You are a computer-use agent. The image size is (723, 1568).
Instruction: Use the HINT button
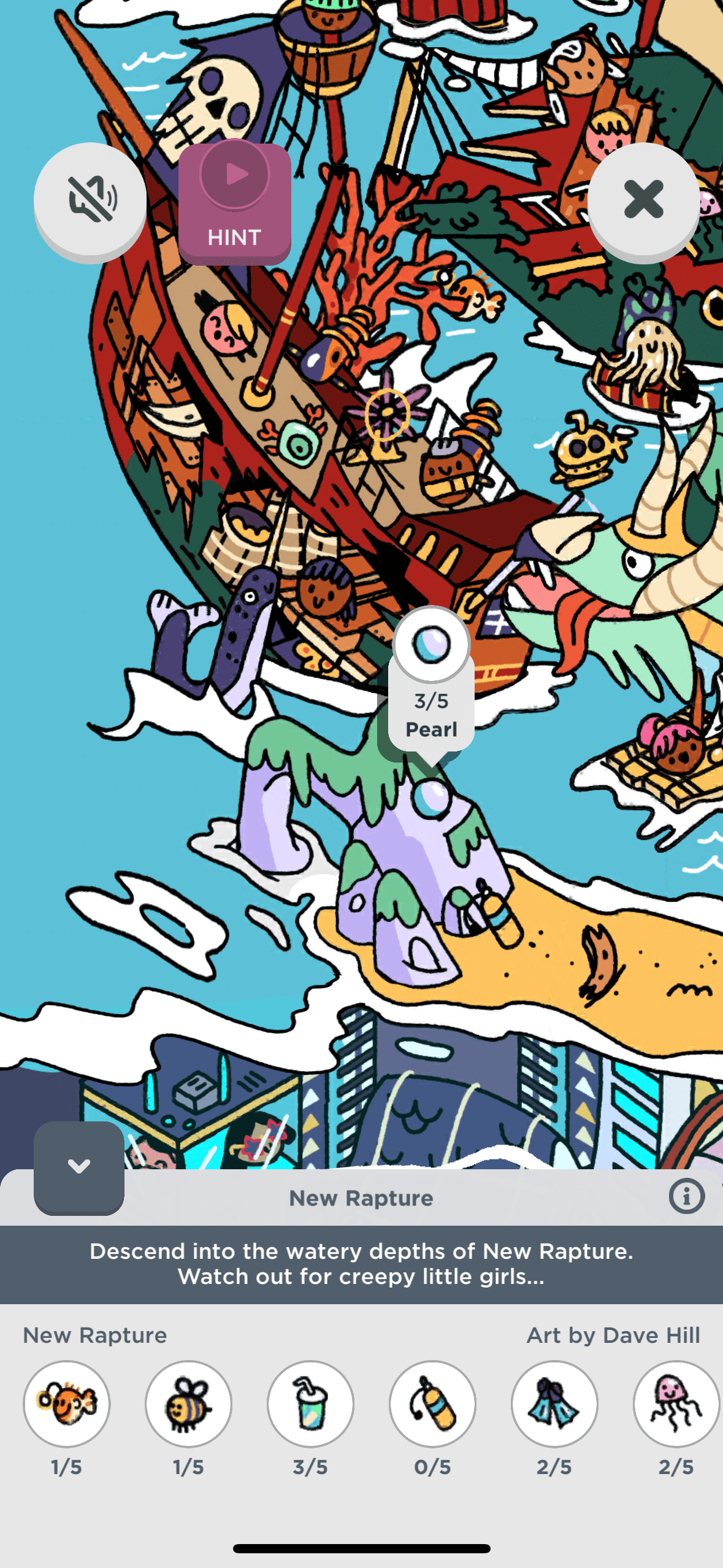pyautogui.click(x=234, y=202)
